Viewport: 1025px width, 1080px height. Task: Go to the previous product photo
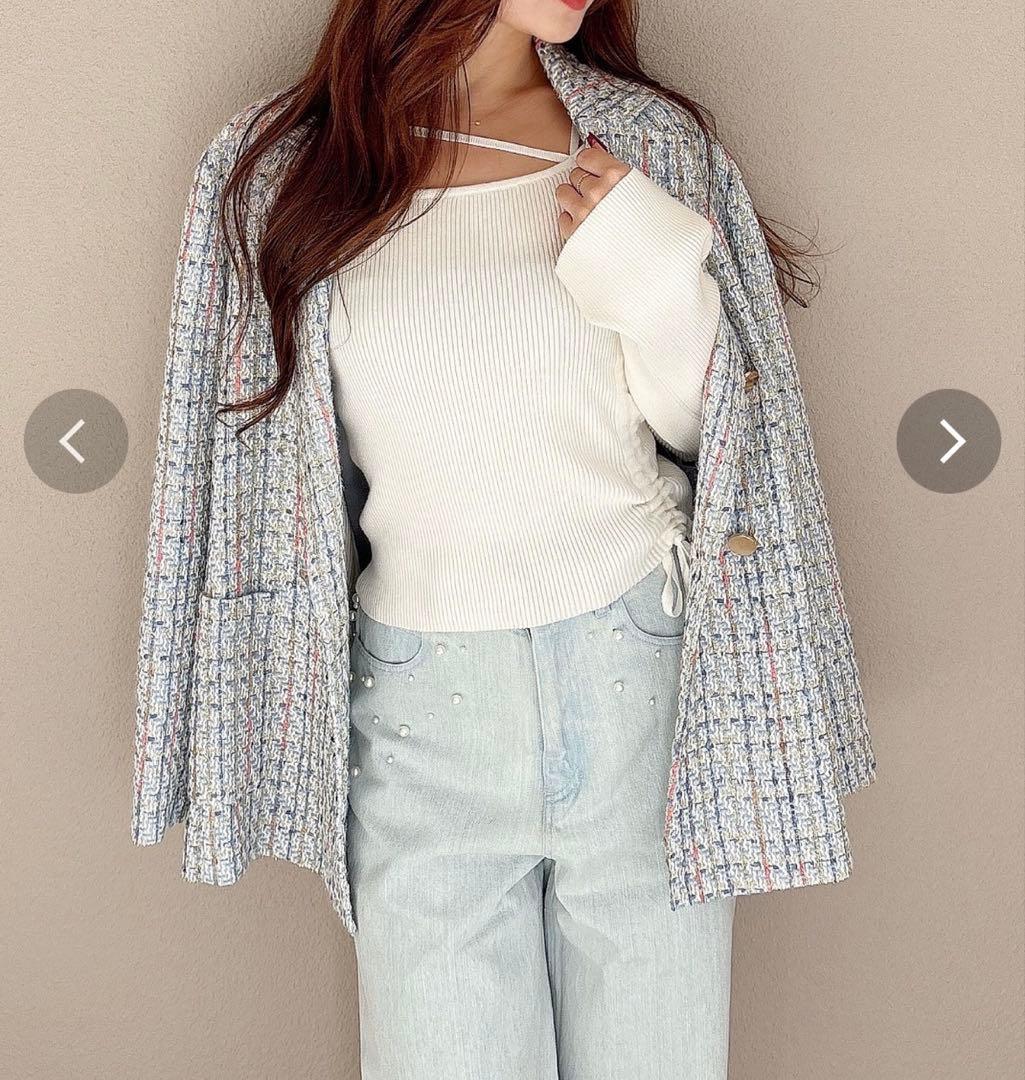[76, 441]
